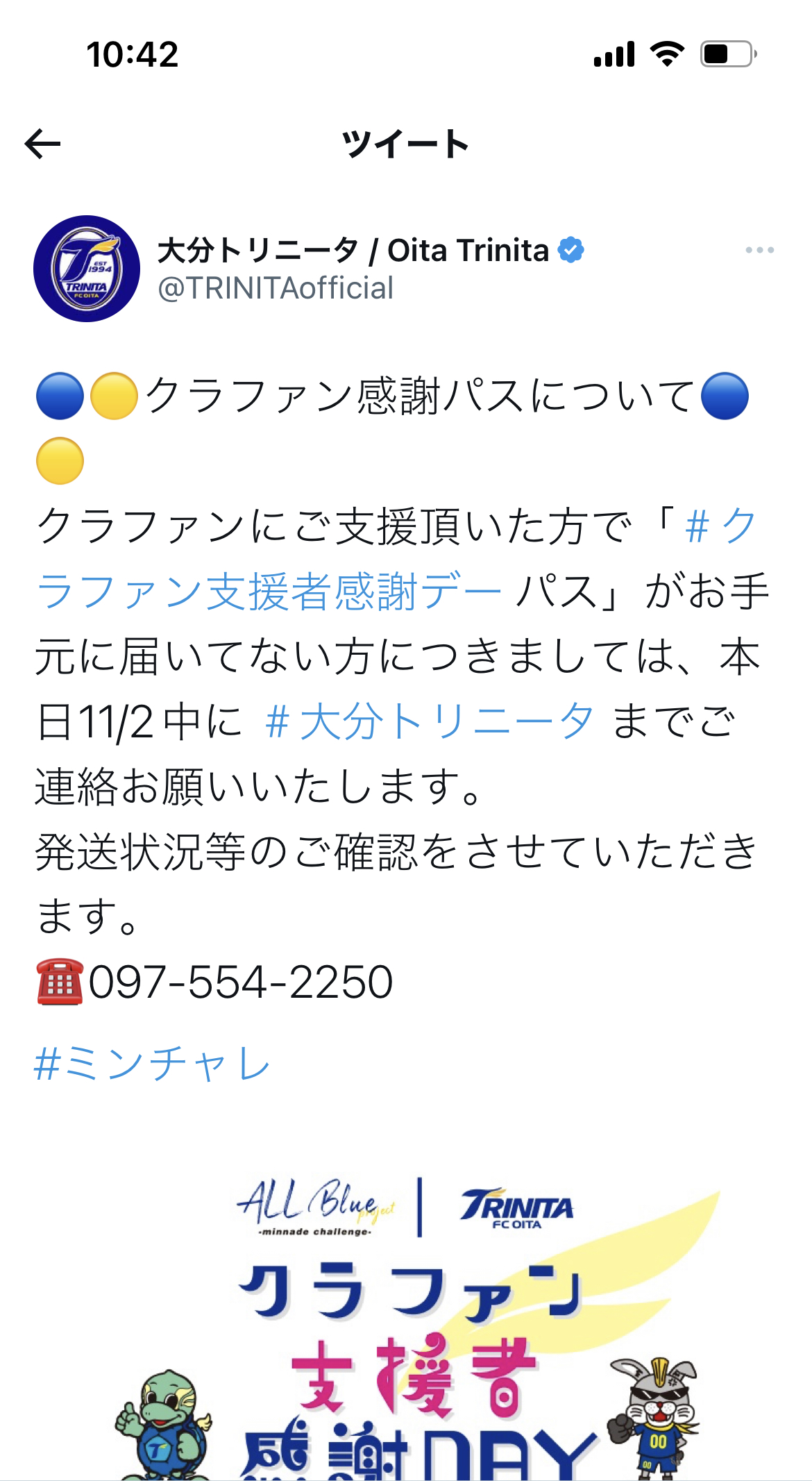Screen dimensions: 812x1481
Task: Open Oita Trinita's profile picture
Action: click(x=87, y=269)
